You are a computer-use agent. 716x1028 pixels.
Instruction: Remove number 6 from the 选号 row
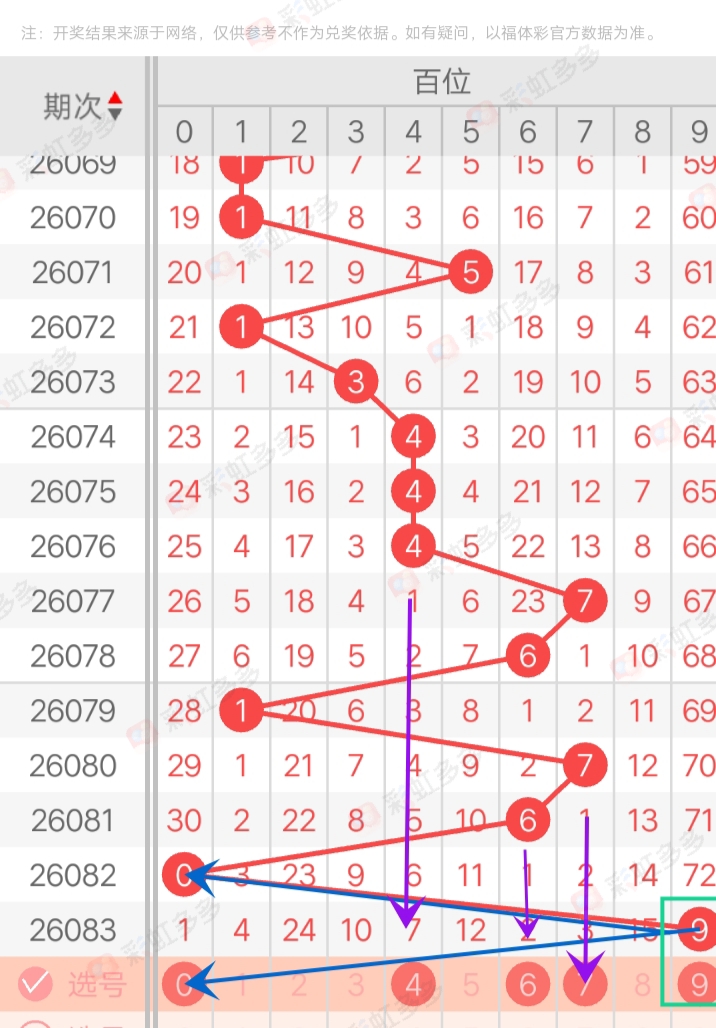528,985
